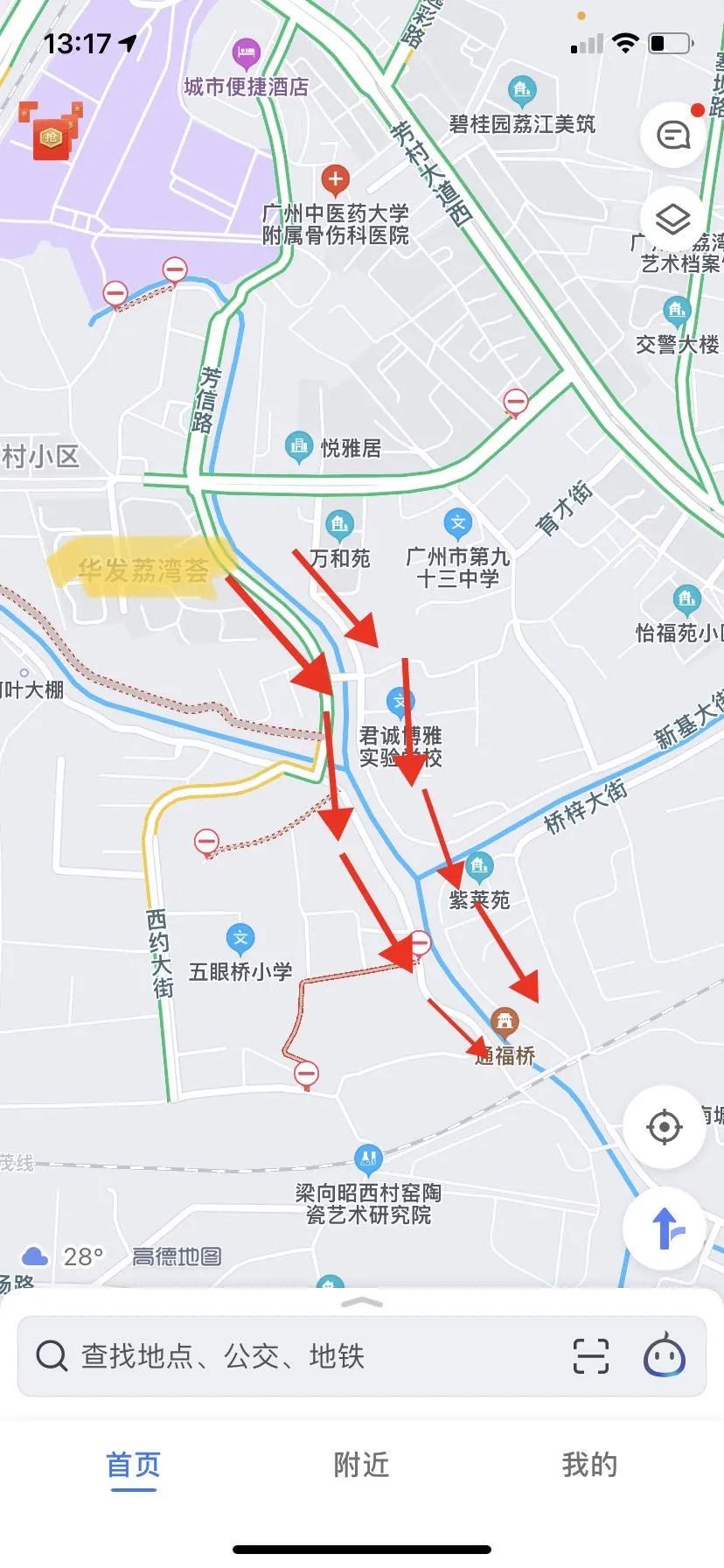Screen dimensions: 724x1568
Task: Open the route navigation arrow button
Action: [x=664, y=1228]
